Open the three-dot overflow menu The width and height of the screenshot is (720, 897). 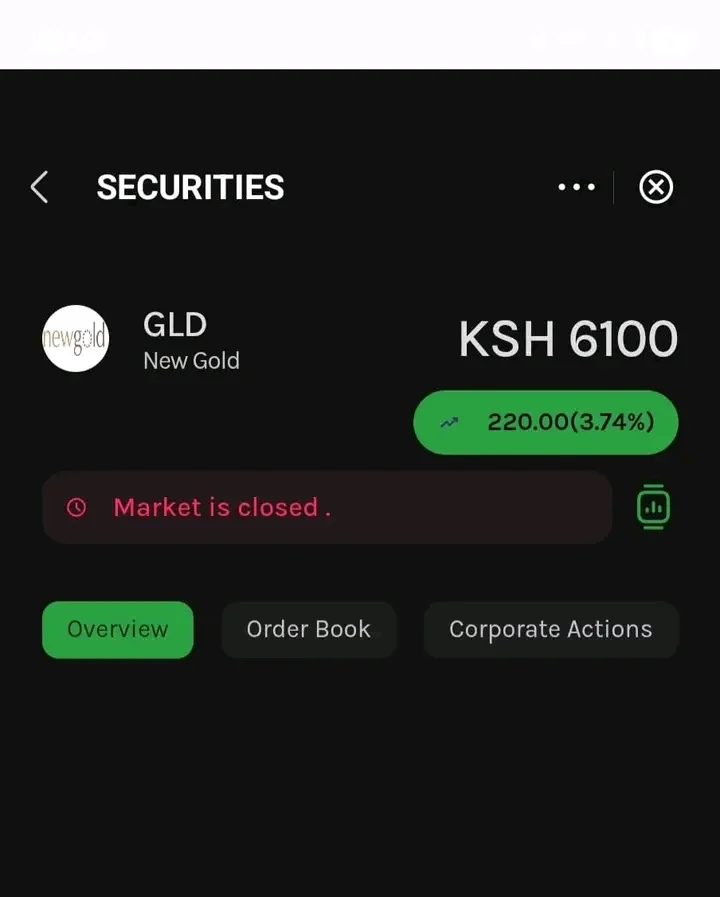click(576, 187)
